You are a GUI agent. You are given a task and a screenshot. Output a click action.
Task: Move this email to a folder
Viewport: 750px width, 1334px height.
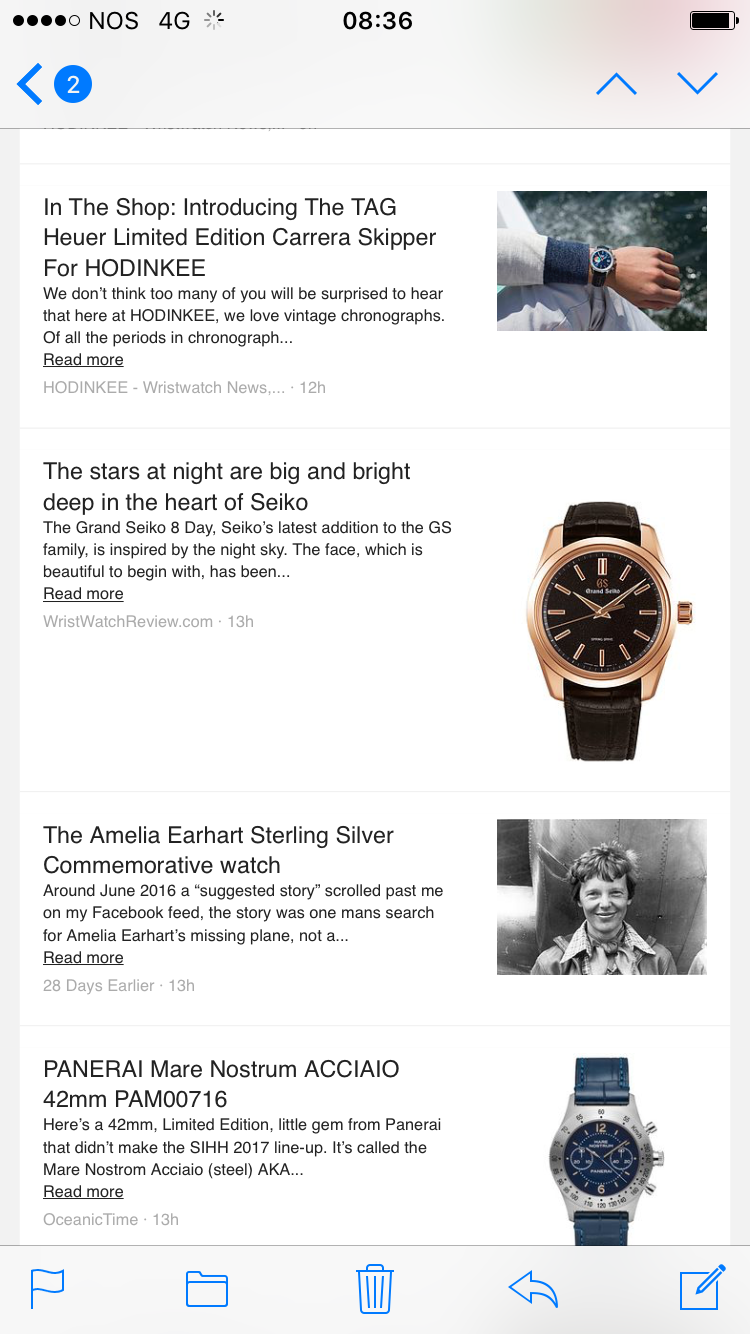(207, 1288)
